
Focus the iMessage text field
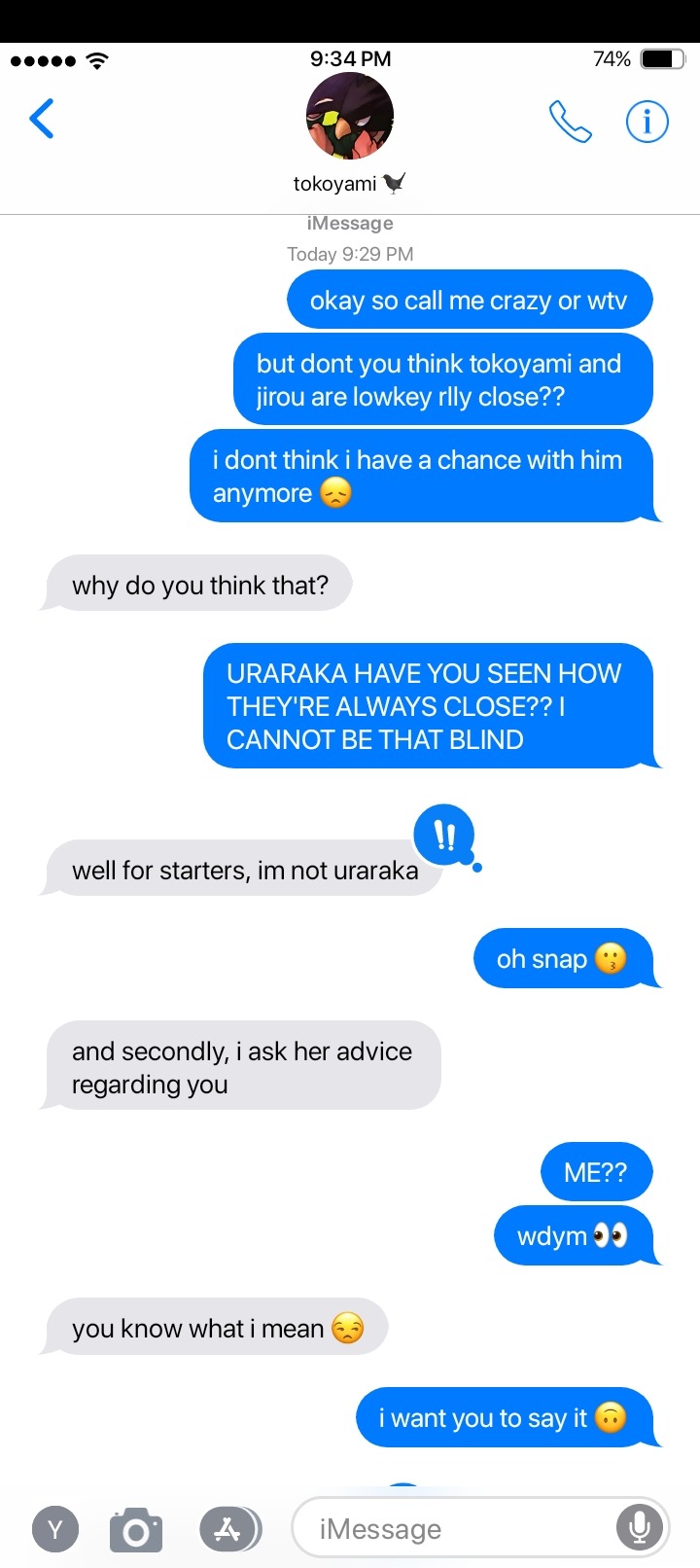click(x=457, y=1529)
